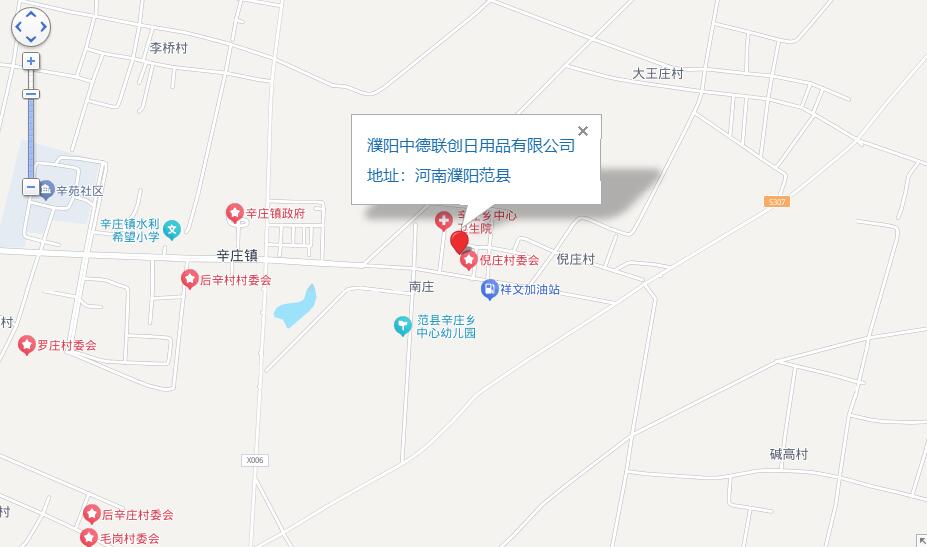
Task: Pan the map upward with the arrow
Action: [31, 14]
